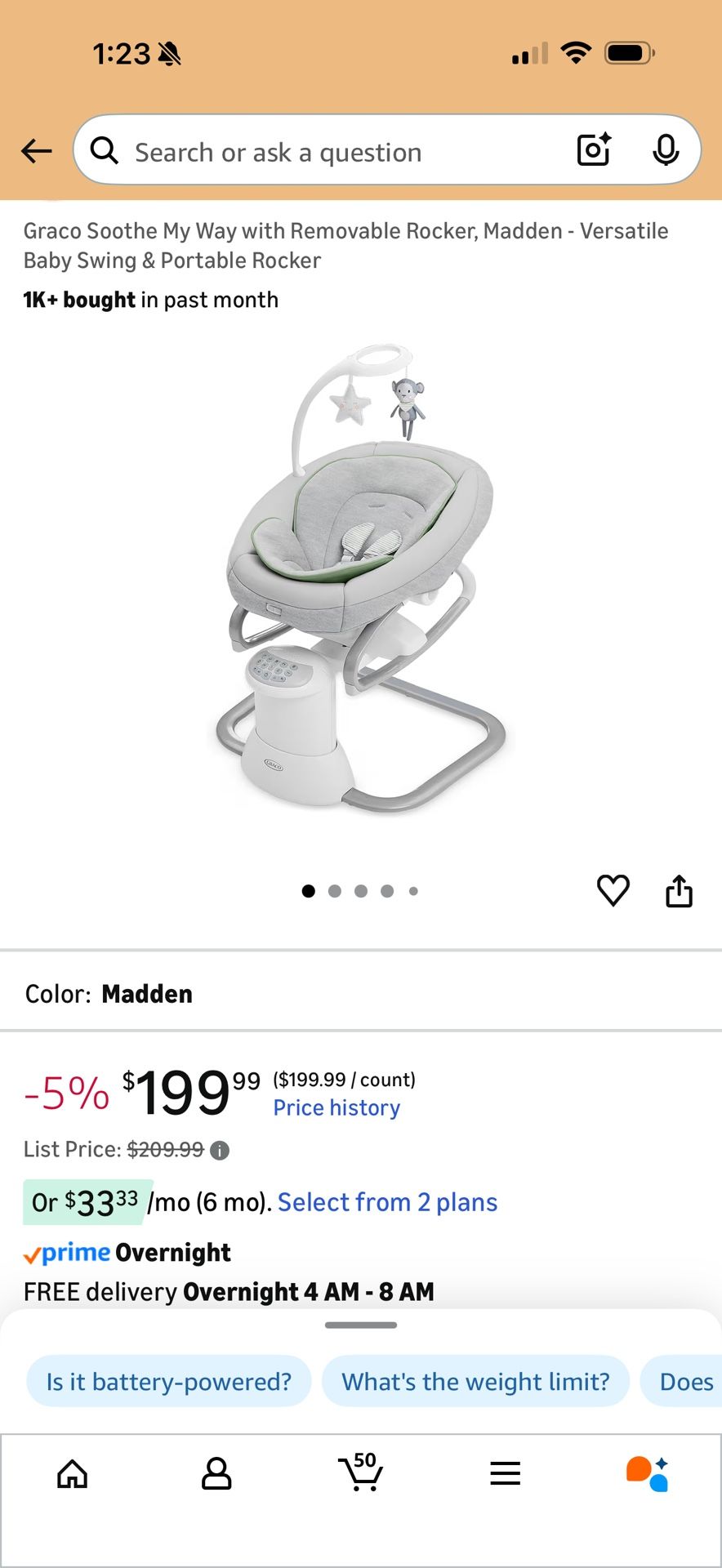This screenshot has height=1568, width=722.
Task: Open the Price history link
Action: (x=336, y=1107)
